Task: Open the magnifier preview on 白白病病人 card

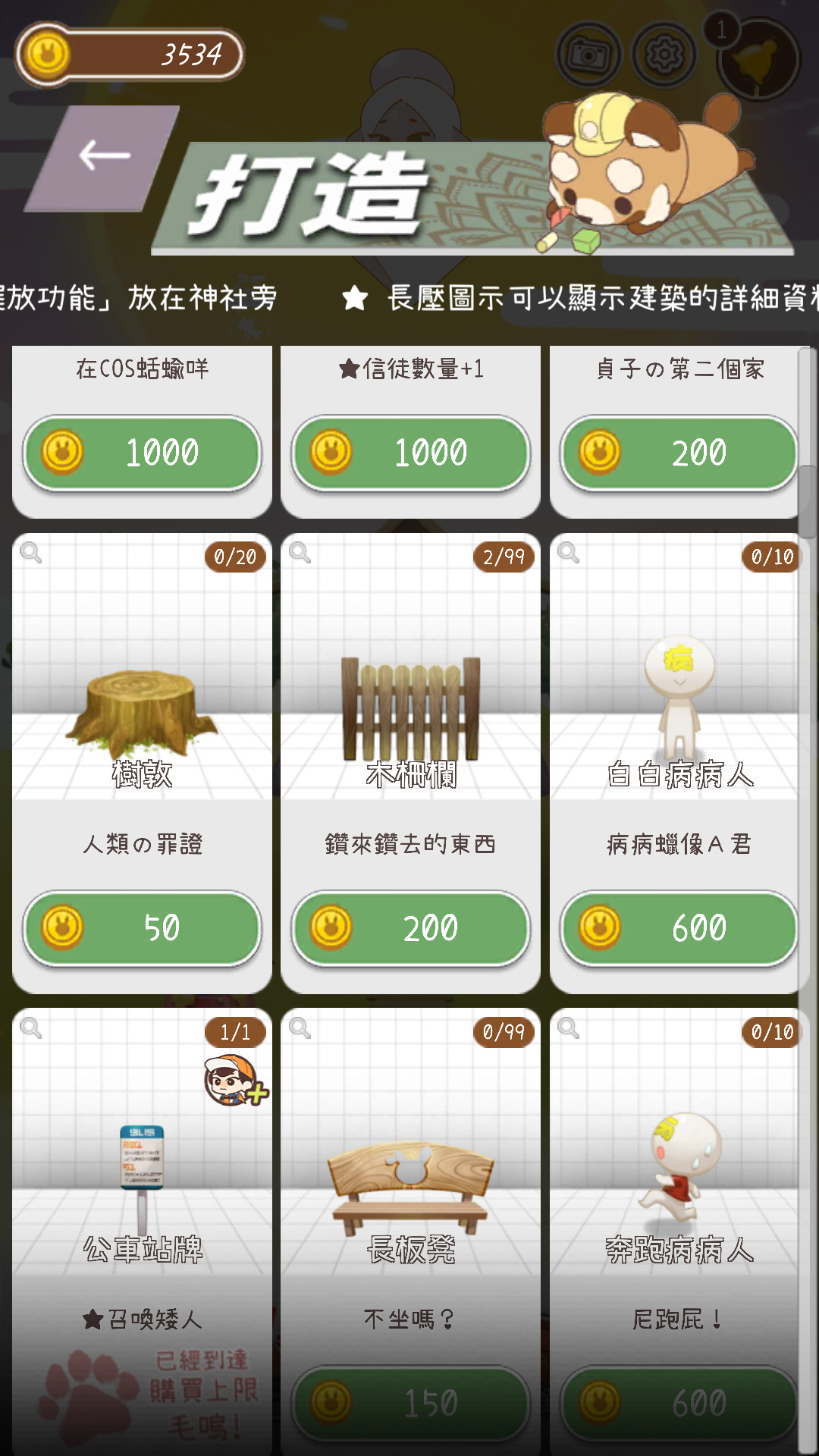Action: pos(566,555)
